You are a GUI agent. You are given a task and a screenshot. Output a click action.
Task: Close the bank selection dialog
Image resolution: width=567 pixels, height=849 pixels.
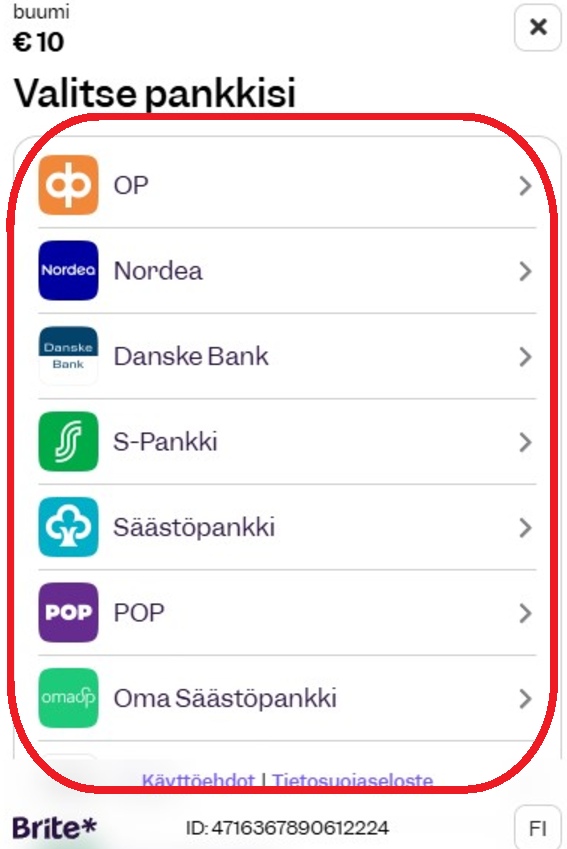[x=537, y=27]
